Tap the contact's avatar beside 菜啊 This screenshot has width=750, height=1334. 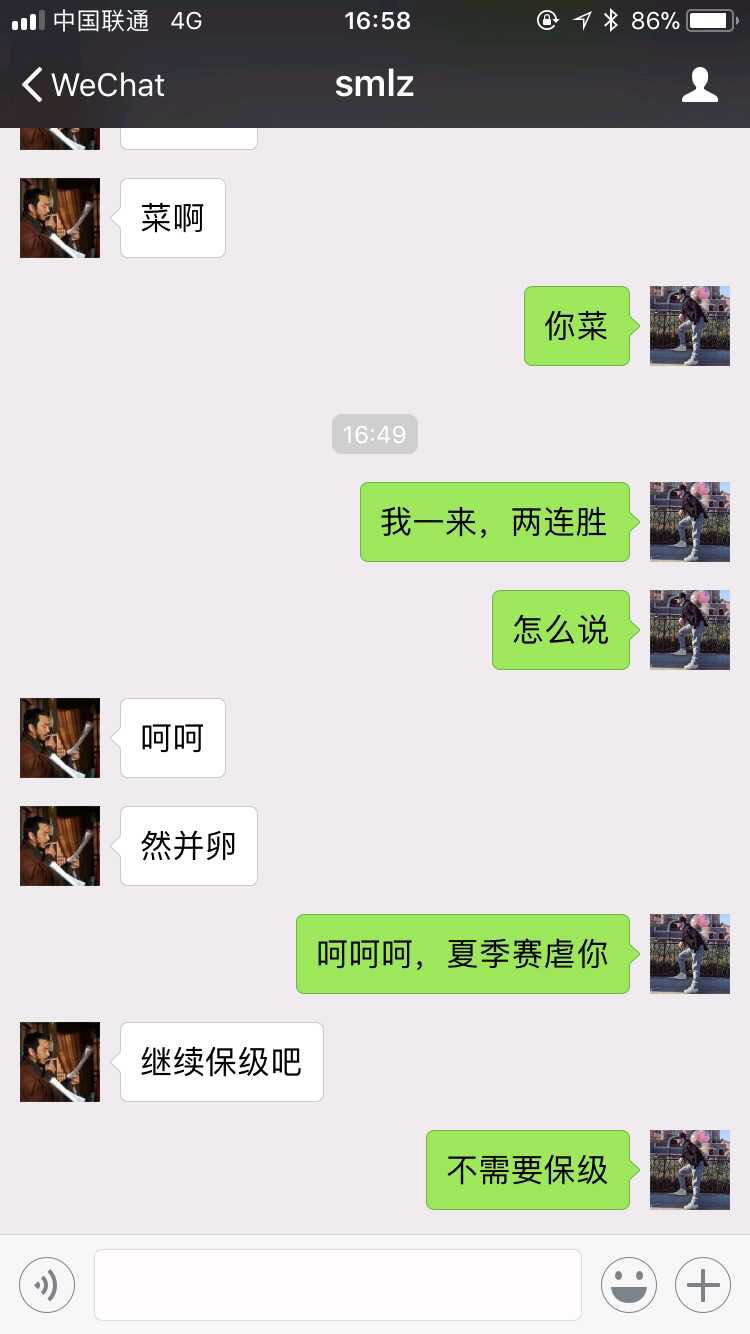60,218
